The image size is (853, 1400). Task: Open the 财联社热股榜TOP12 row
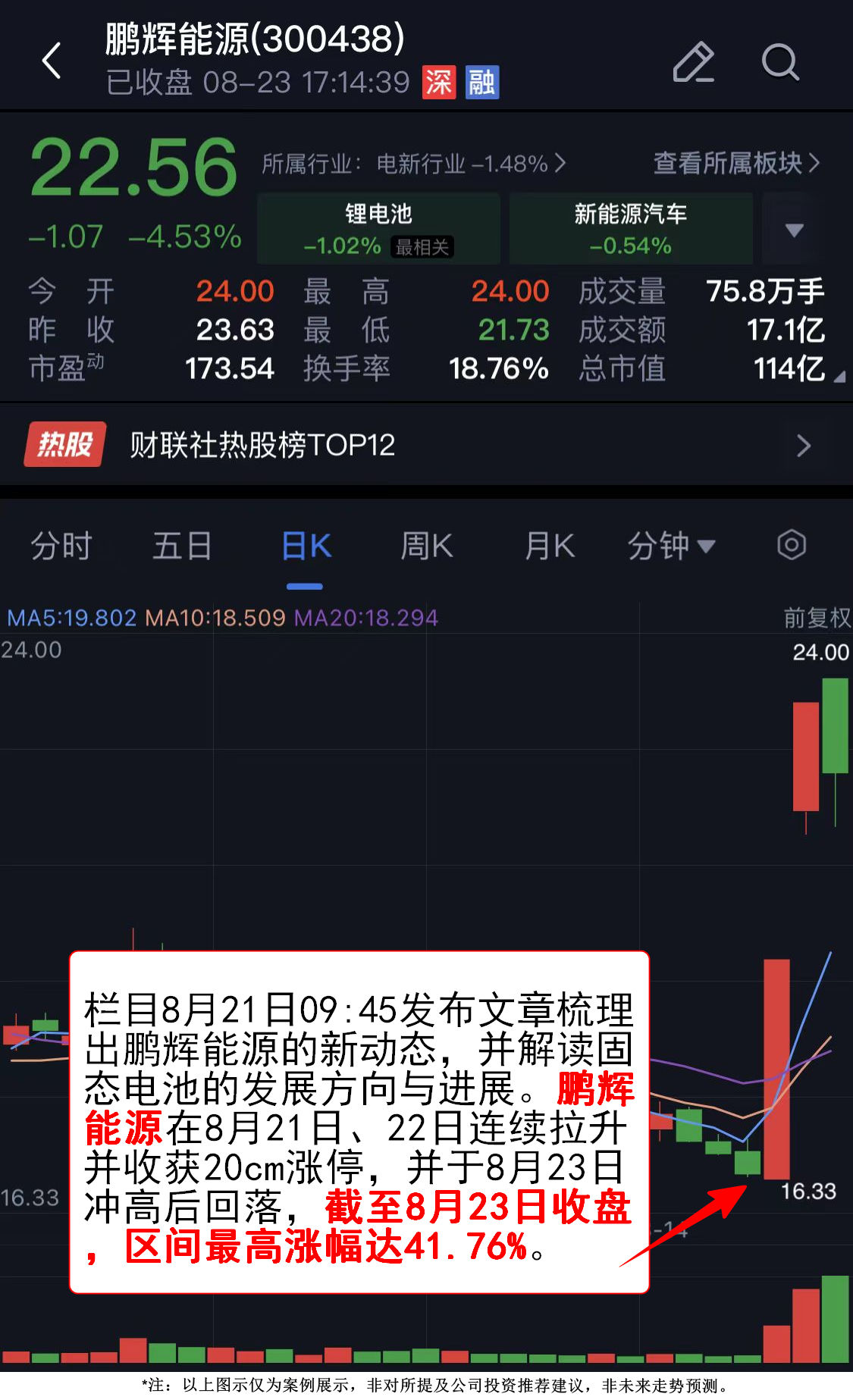(x=426, y=445)
